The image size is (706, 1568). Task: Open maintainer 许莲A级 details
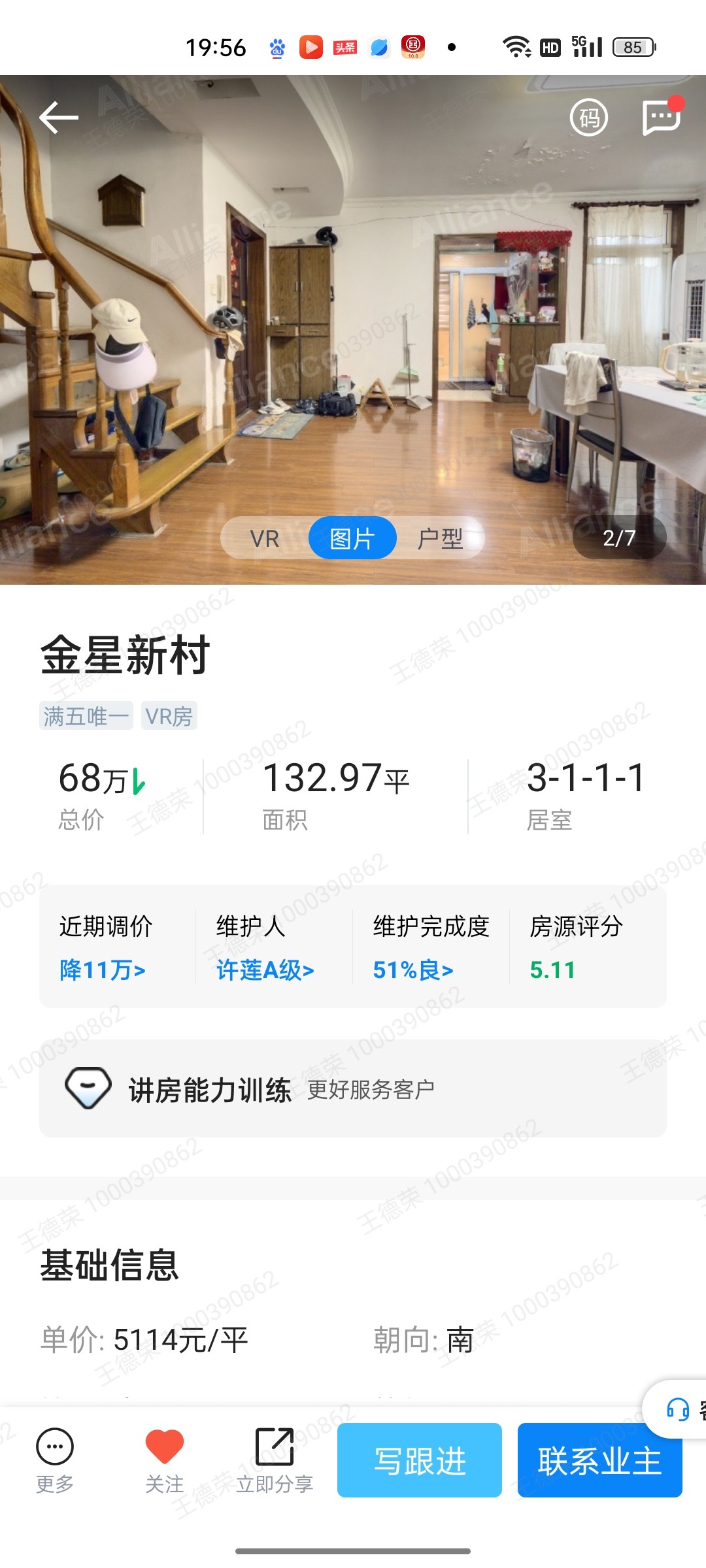coord(265,970)
